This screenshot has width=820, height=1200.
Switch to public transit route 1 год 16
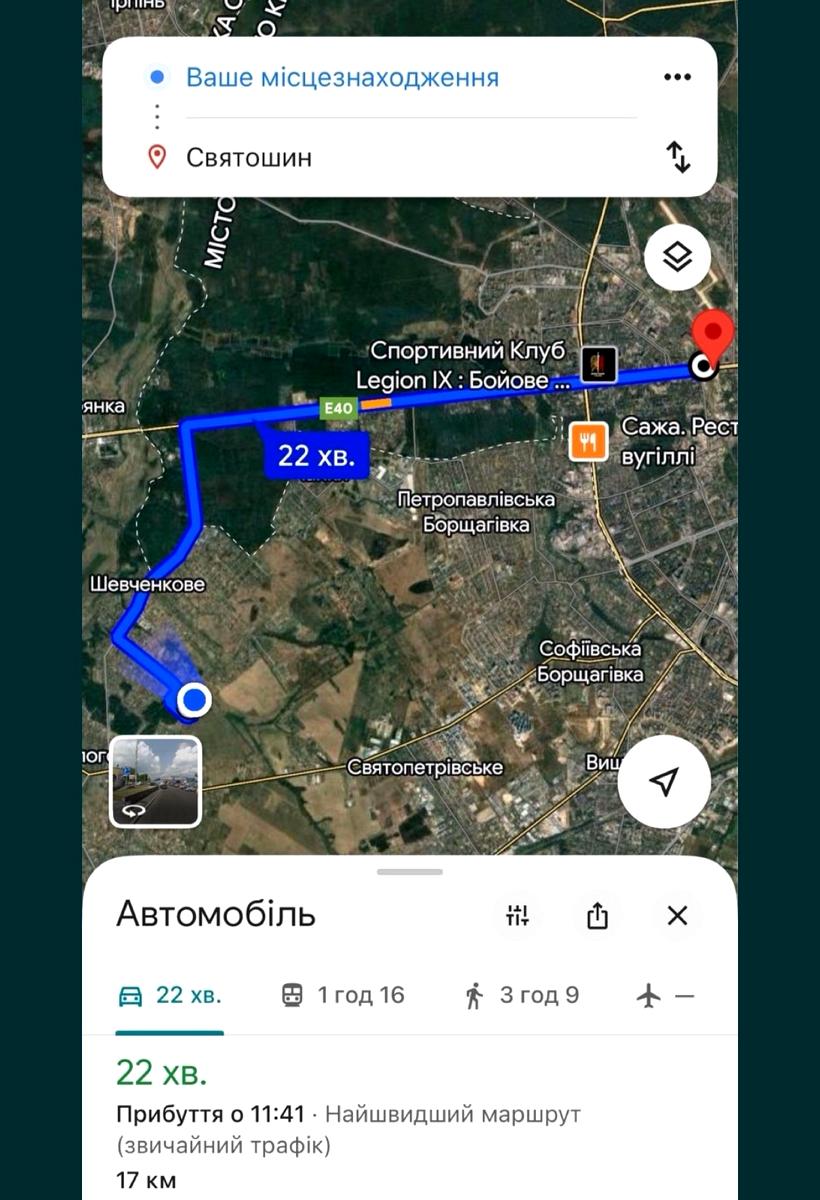point(340,994)
